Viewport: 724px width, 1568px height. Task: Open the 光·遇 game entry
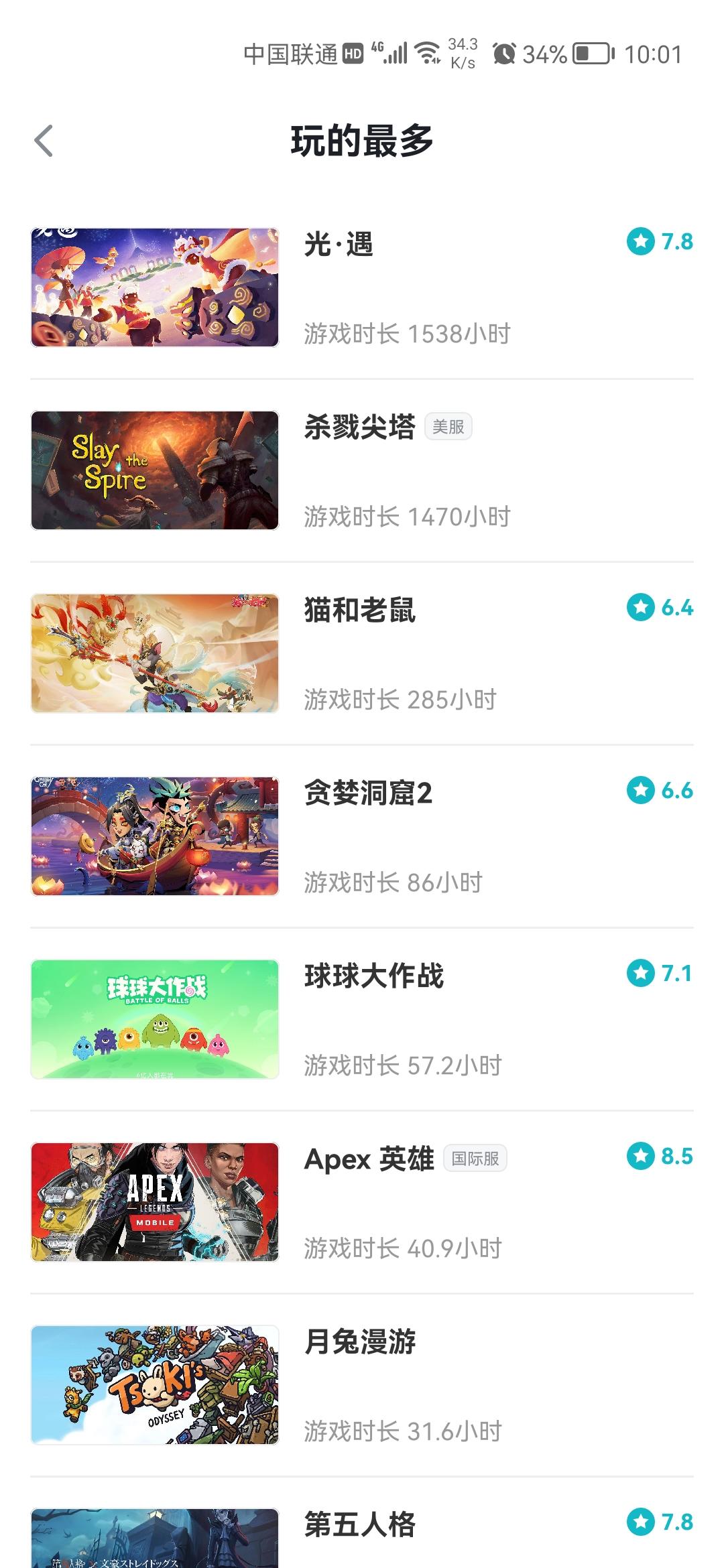(x=362, y=287)
